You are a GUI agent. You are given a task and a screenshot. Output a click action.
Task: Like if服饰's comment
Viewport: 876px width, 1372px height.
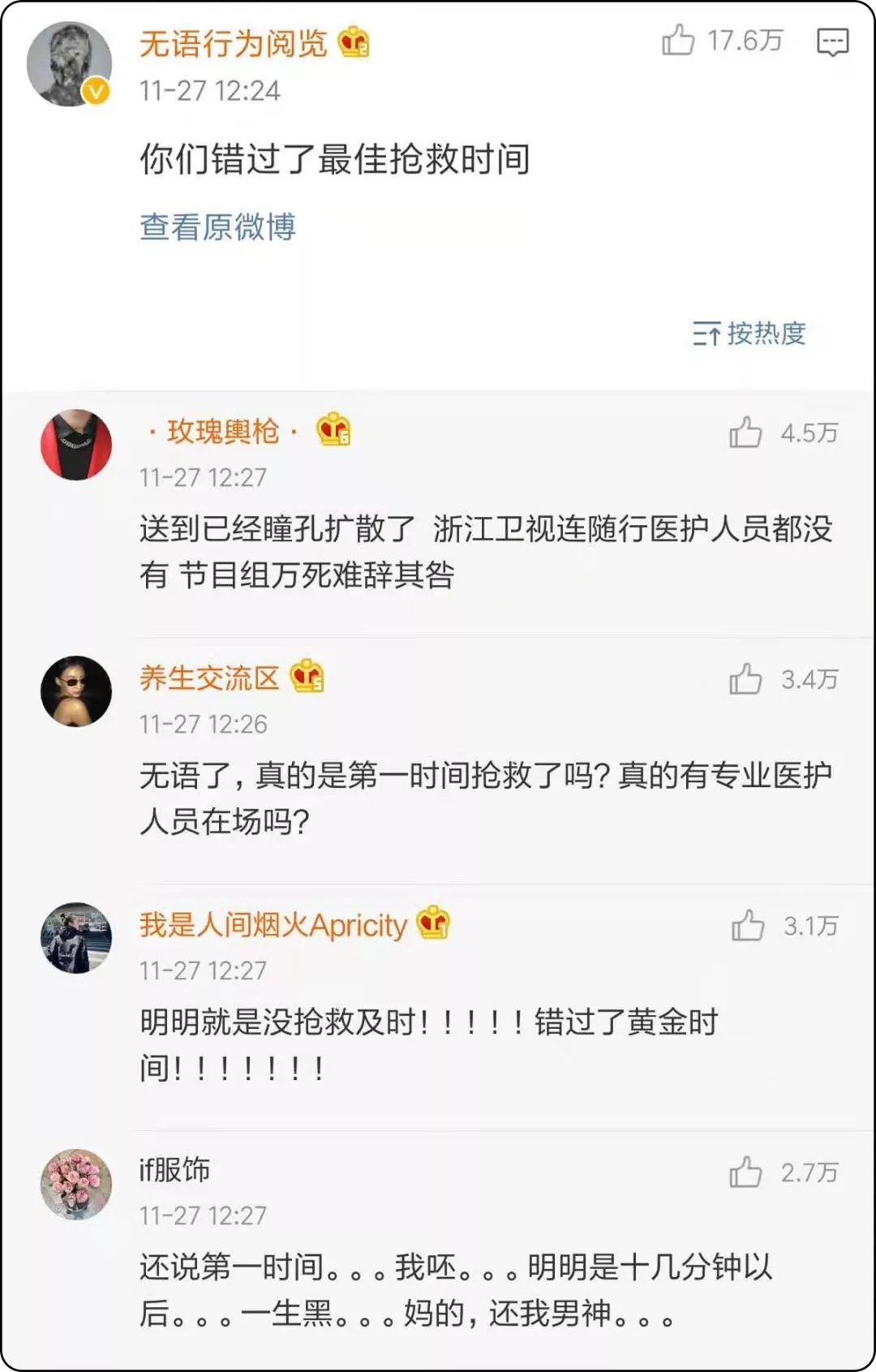click(x=745, y=1172)
